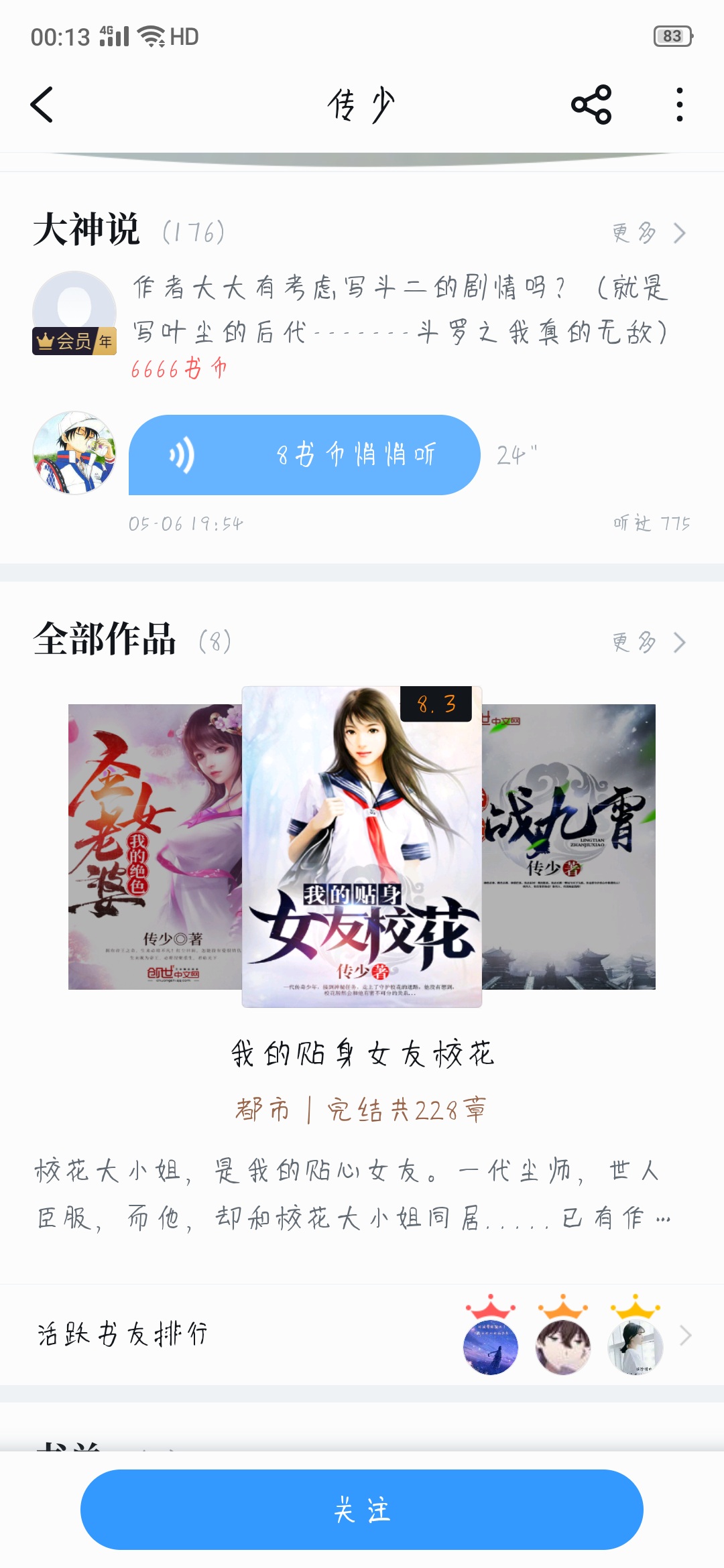Open the three-dot overflow menu

tap(679, 105)
